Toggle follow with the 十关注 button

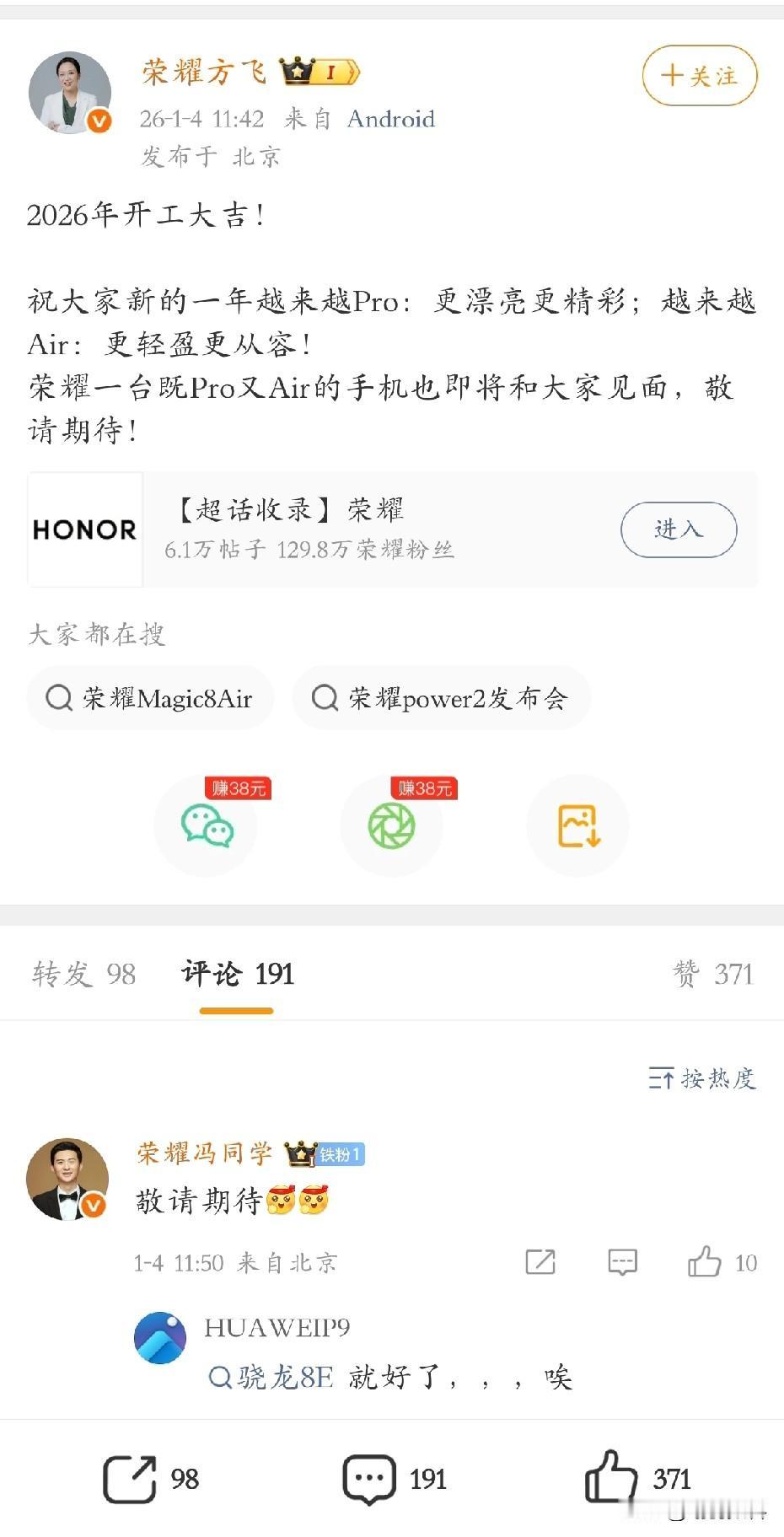tap(698, 76)
